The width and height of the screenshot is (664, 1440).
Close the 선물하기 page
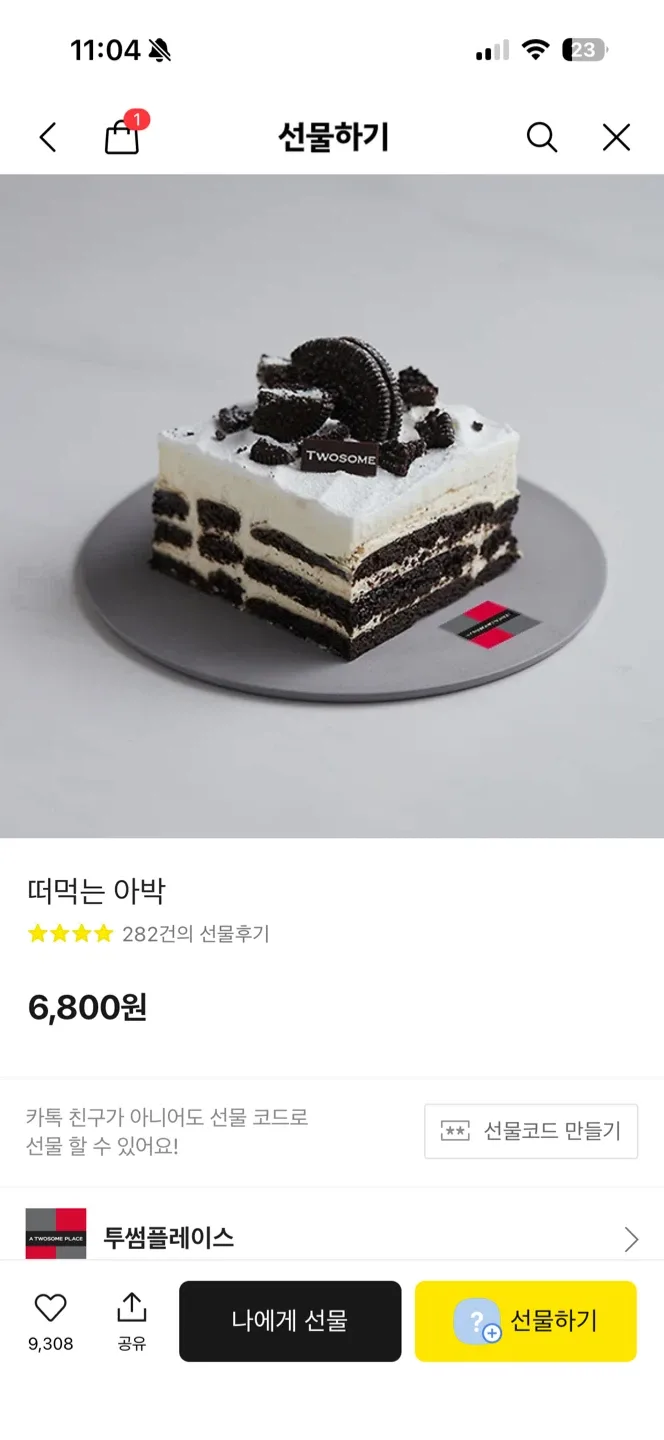tap(616, 137)
